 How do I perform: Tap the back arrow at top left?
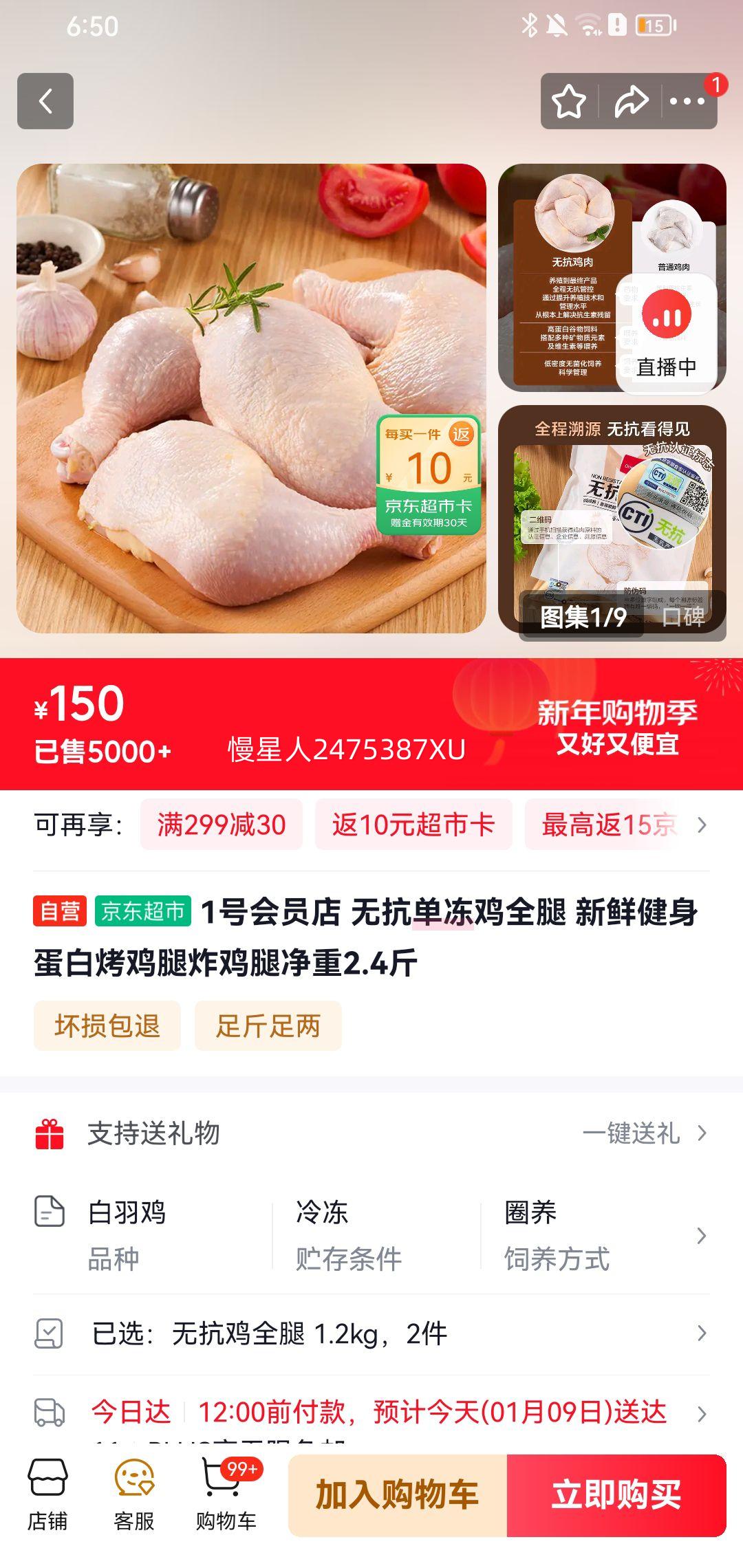pyautogui.click(x=47, y=101)
